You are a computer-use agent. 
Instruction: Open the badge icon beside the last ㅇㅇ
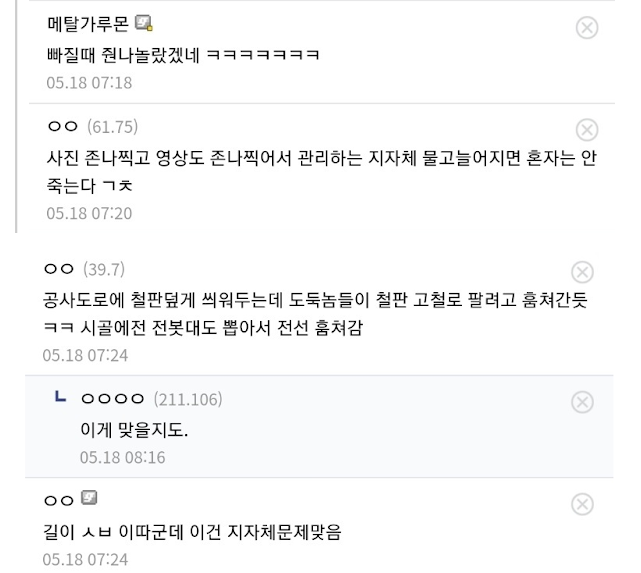click(x=88, y=497)
